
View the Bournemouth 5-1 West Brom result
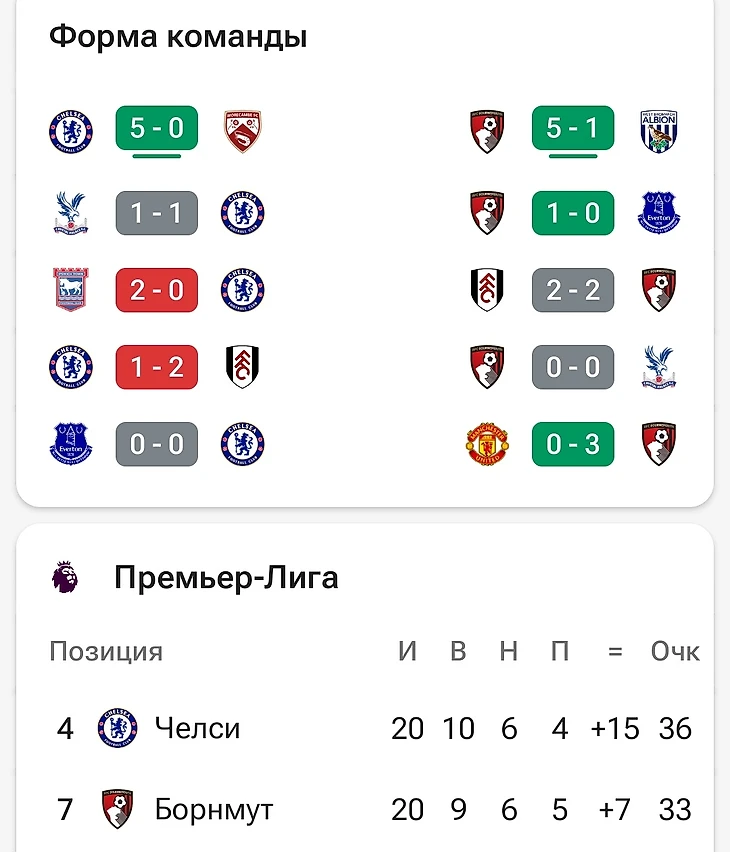(x=573, y=130)
